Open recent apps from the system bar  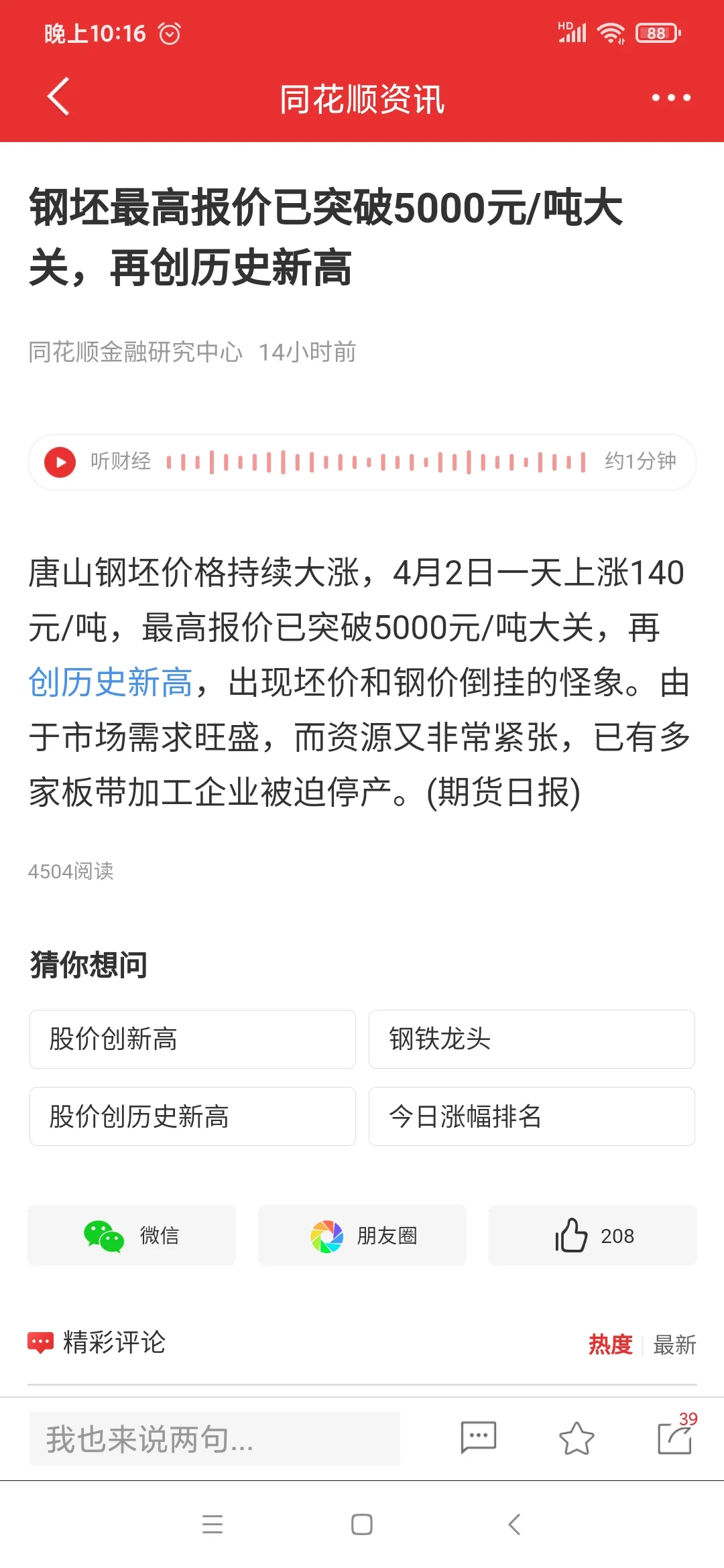click(x=213, y=1524)
